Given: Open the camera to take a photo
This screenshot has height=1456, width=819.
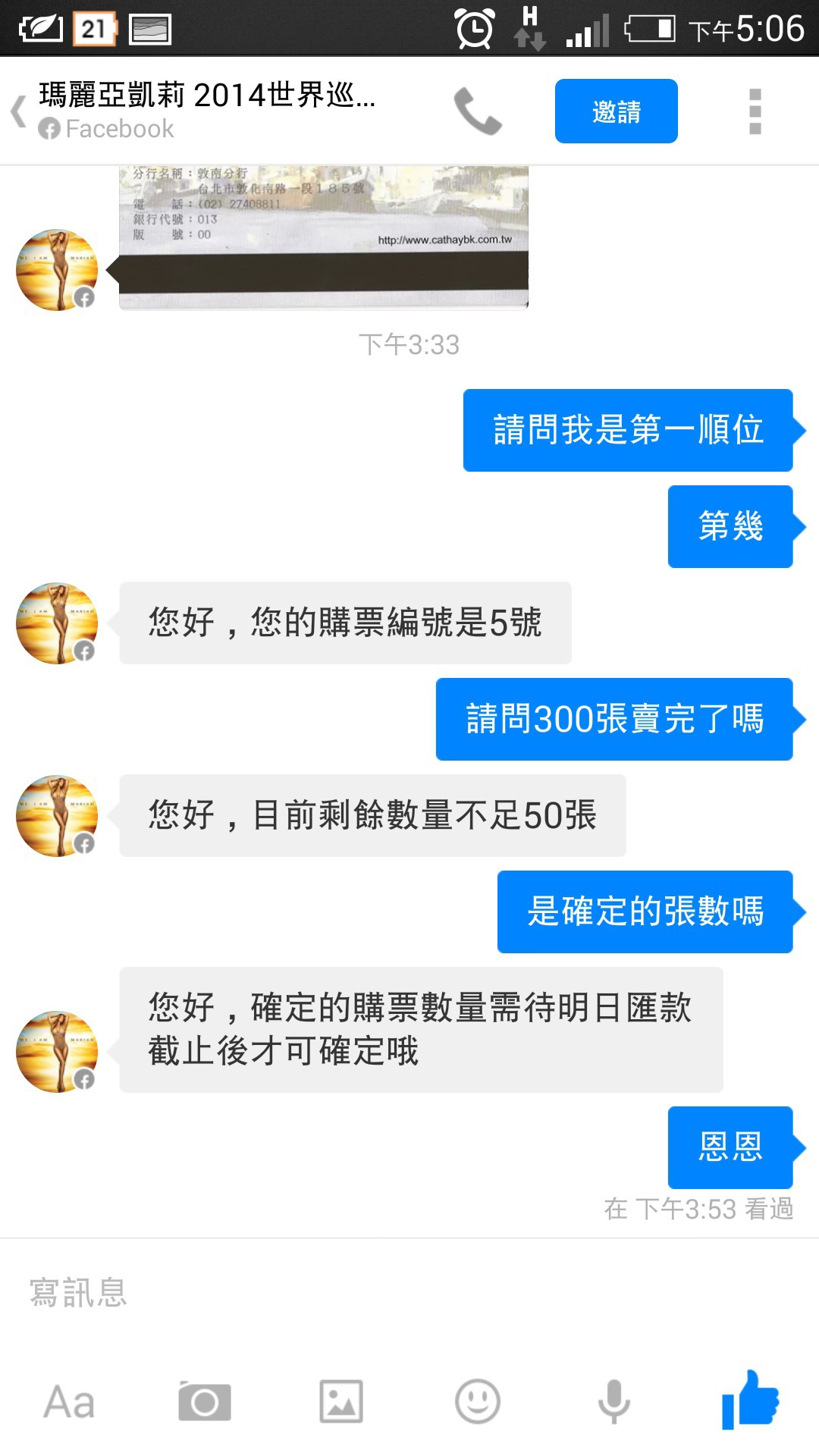Looking at the screenshot, I should click(205, 1401).
